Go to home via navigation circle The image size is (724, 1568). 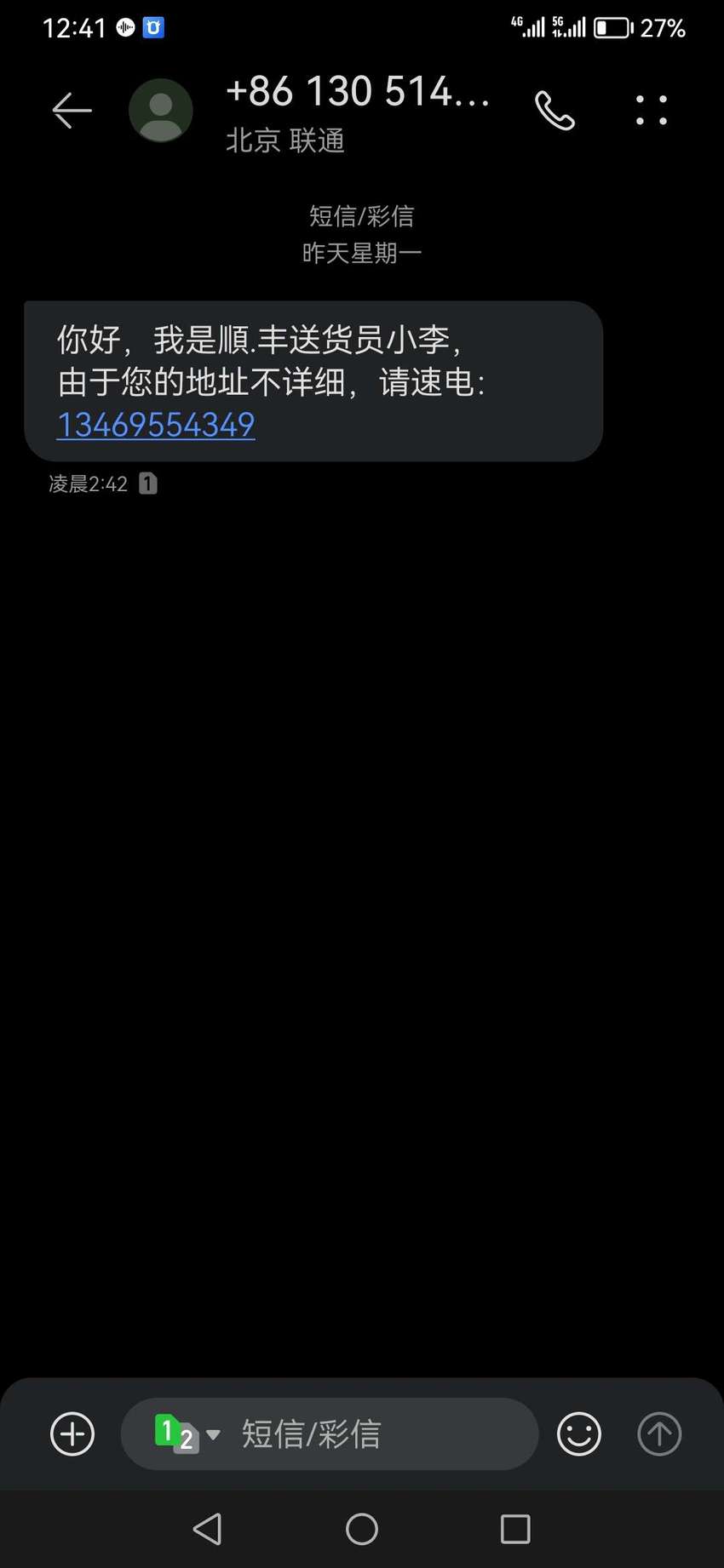tap(362, 1529)
